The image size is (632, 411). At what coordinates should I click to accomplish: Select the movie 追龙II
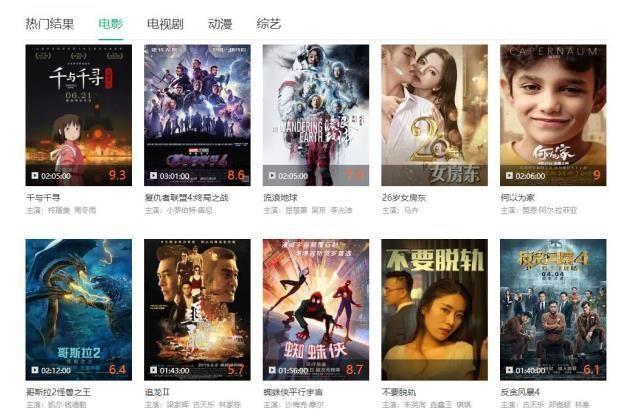pos(197,308)
